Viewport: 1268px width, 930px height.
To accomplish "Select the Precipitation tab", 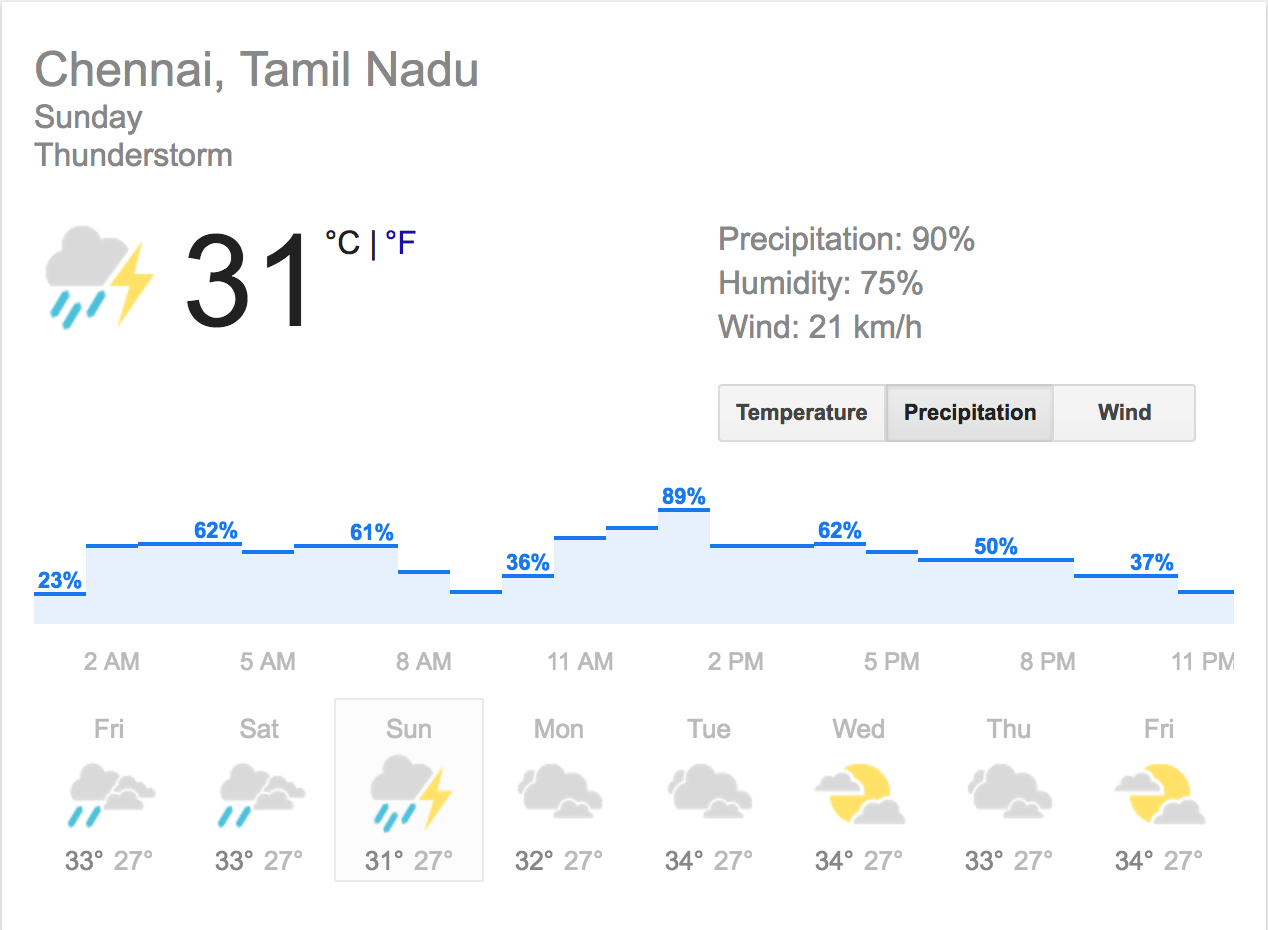I will pyautogui.click(x=969, y=413).
